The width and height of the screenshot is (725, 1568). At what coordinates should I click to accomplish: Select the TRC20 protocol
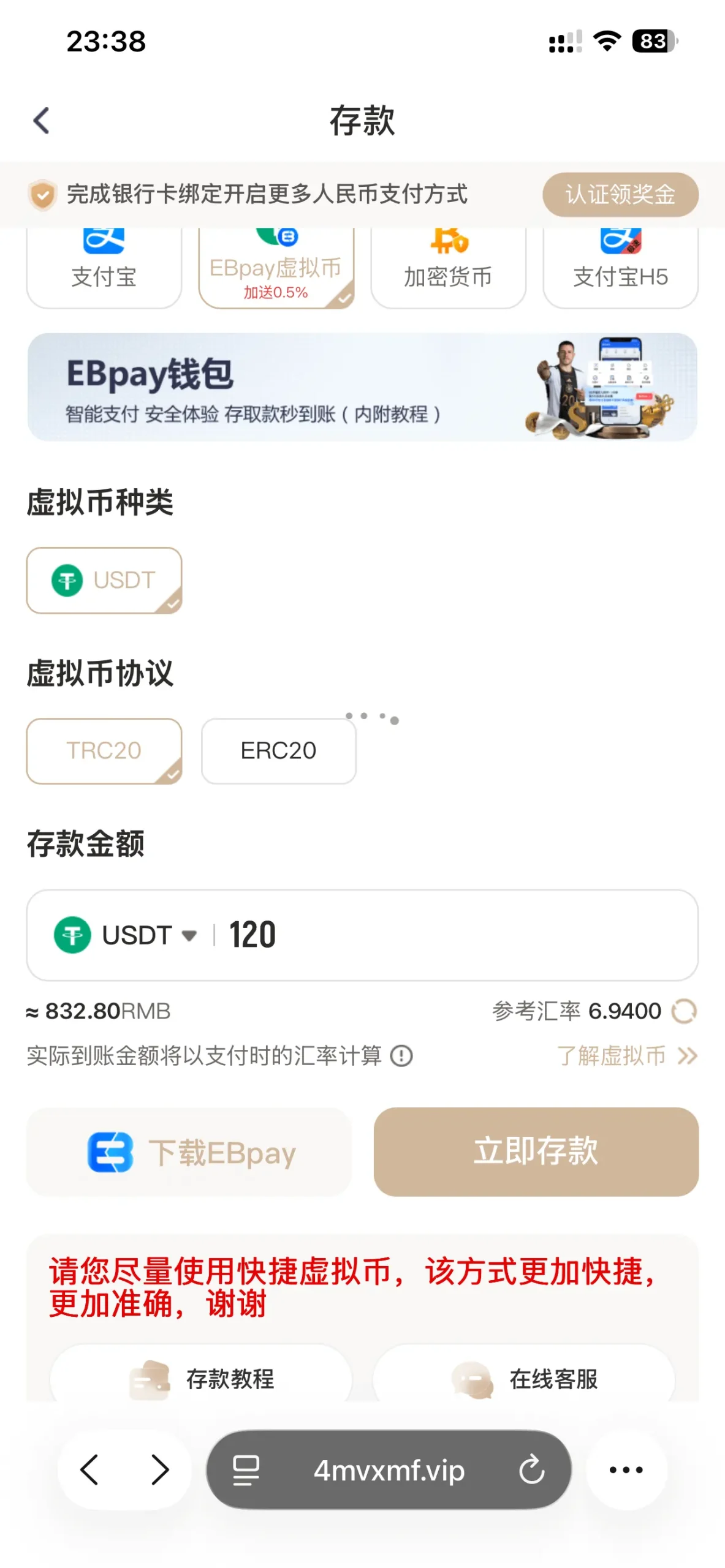pos(104,750)
